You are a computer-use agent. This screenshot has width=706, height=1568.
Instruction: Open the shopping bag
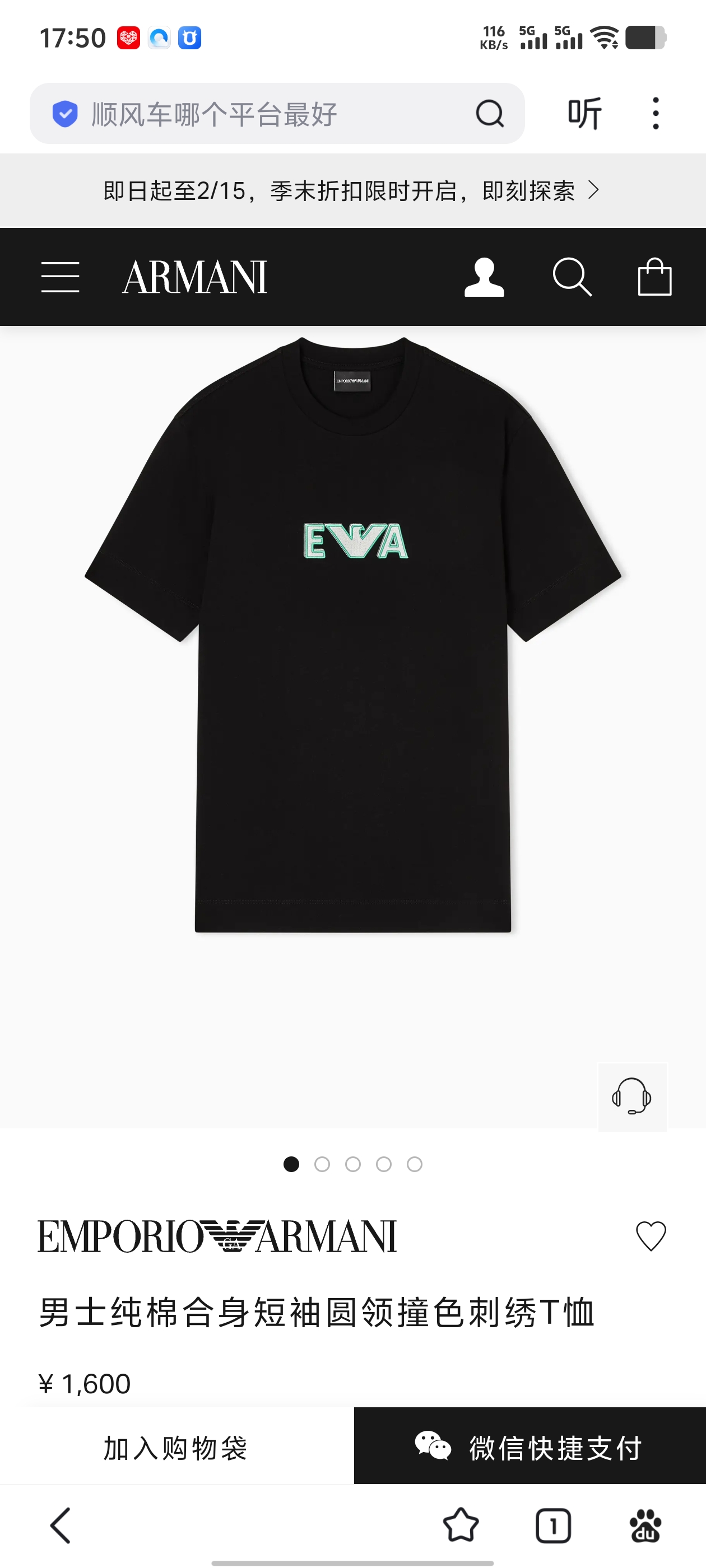655,277
